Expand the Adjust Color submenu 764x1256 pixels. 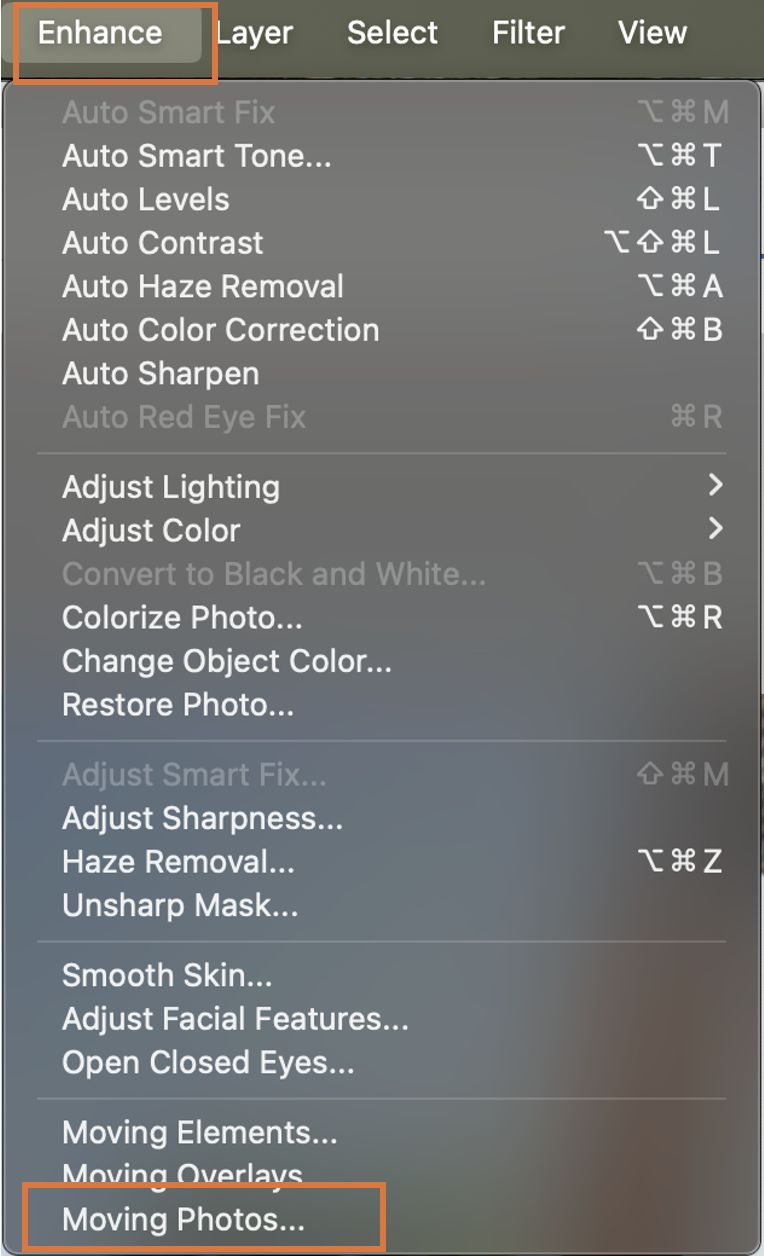(x=151, y=531)
